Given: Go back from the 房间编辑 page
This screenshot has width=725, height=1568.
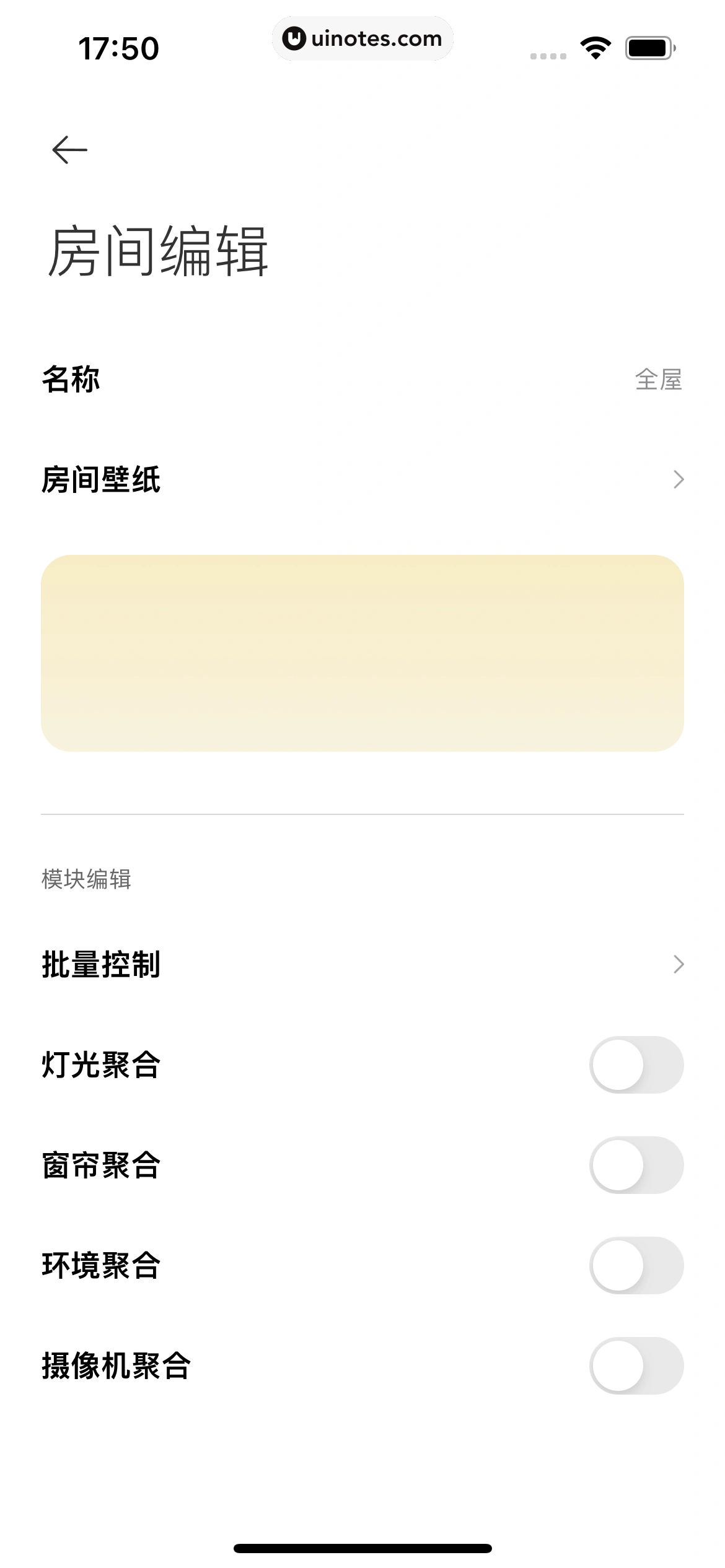Looking at the screenshot, I should [x=69, y=150].
